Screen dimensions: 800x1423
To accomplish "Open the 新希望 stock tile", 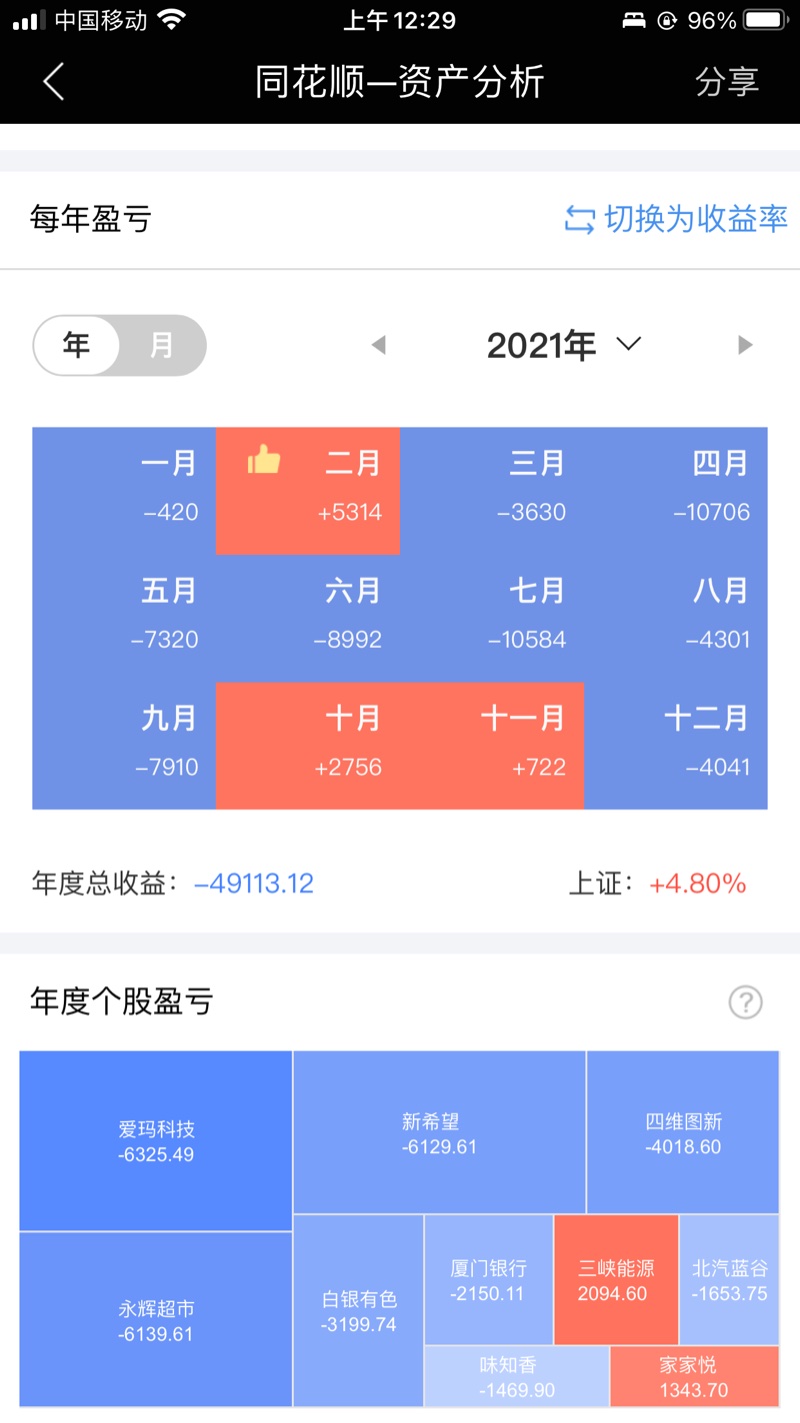I will click(439, 1132).
